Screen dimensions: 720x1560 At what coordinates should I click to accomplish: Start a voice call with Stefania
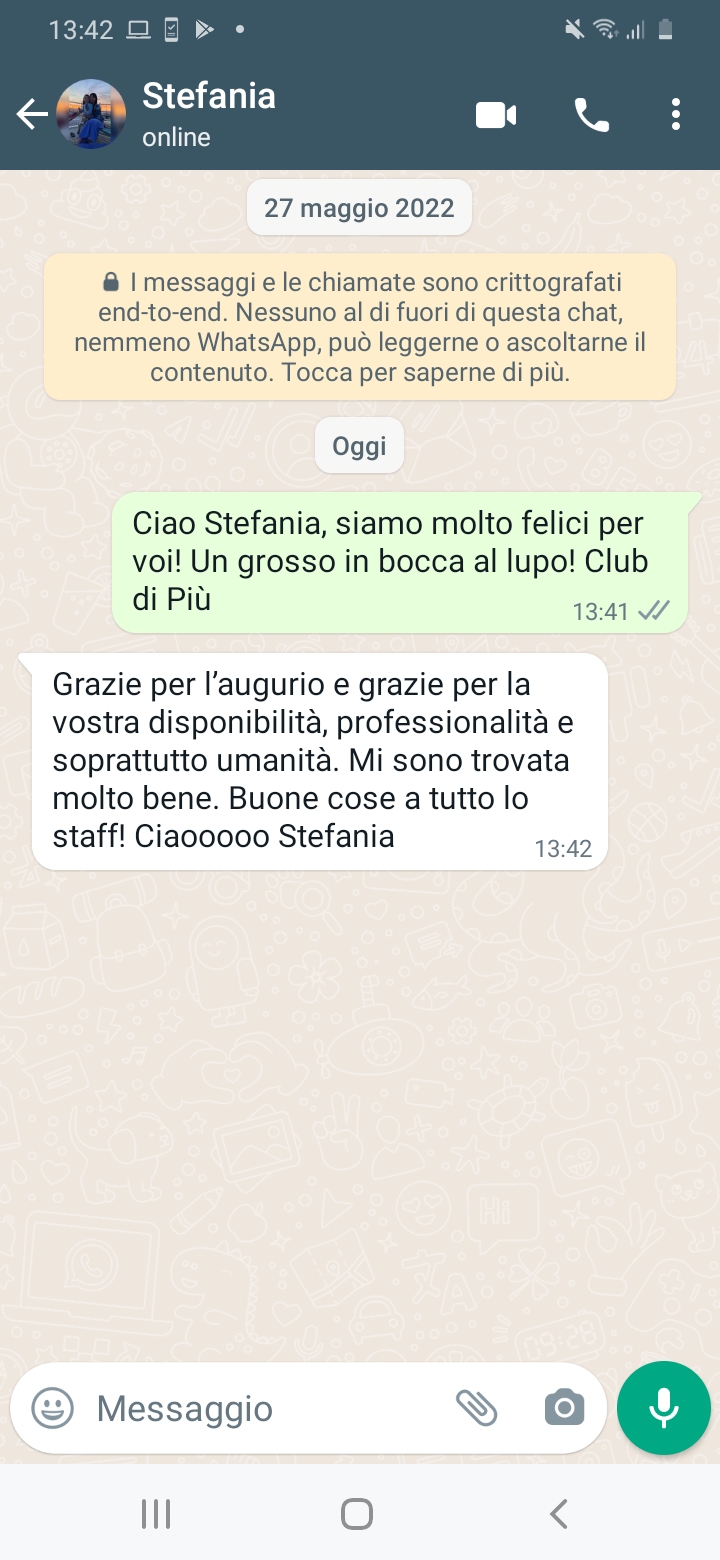[x=591, y=115]
